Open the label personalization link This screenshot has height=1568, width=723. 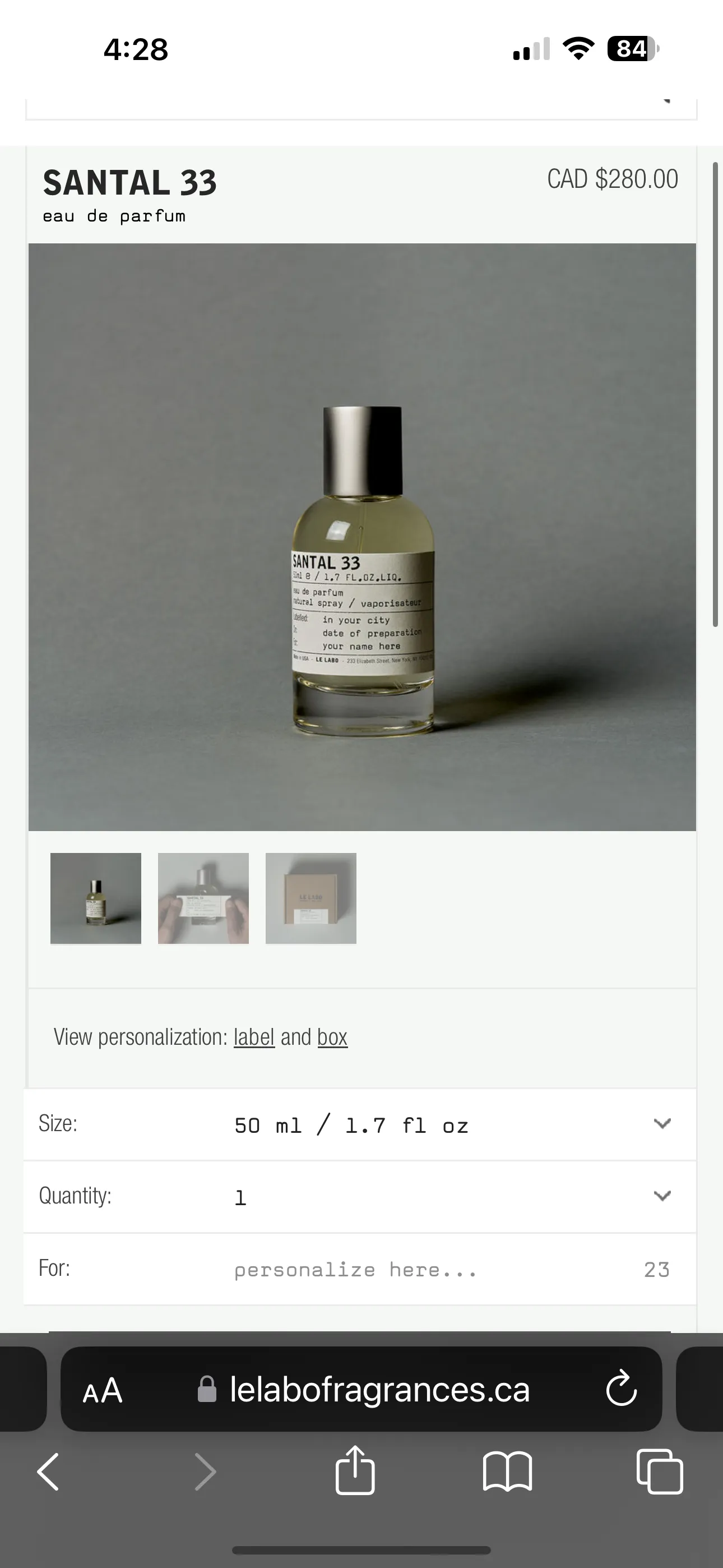tap(254, 1037)
